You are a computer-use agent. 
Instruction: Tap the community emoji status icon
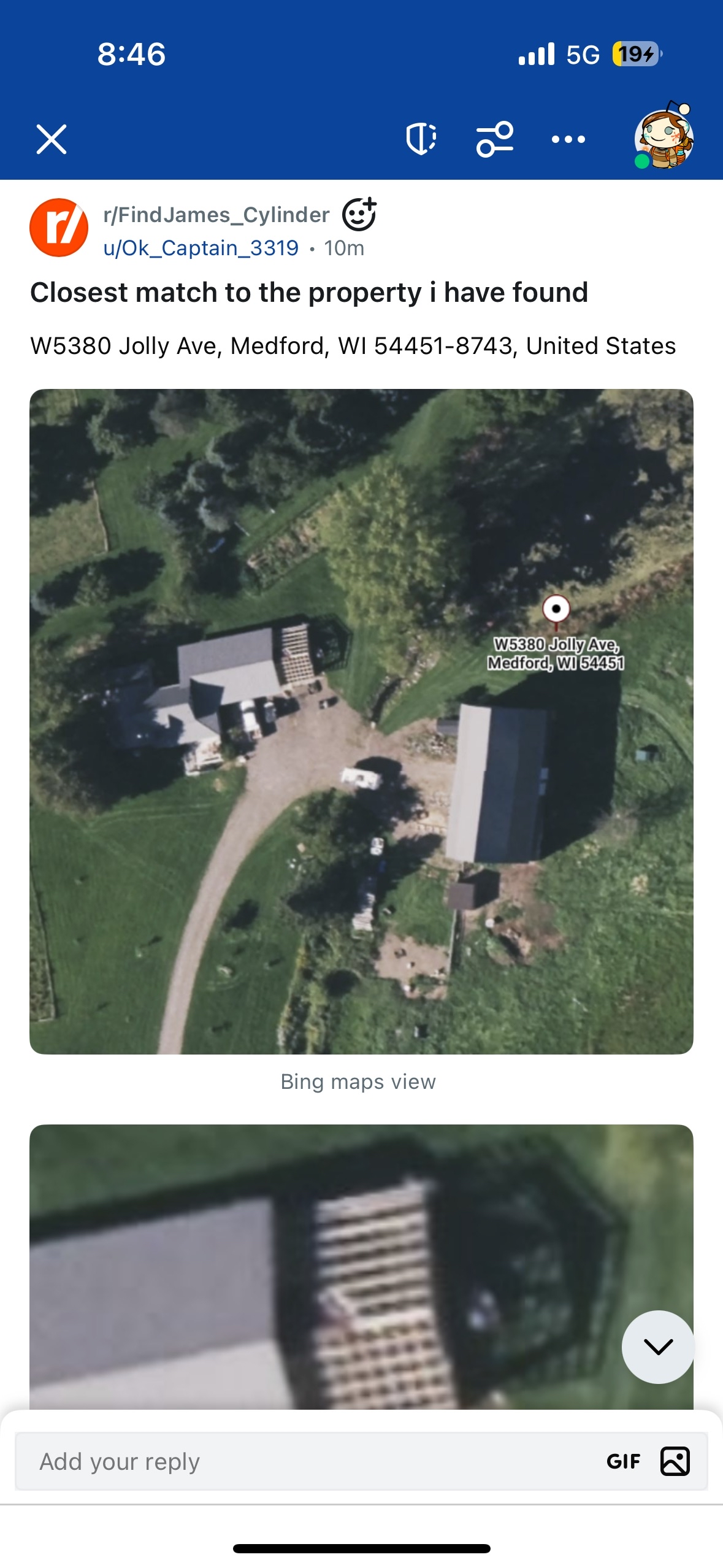pyautogui.click(x=359, y=214)
